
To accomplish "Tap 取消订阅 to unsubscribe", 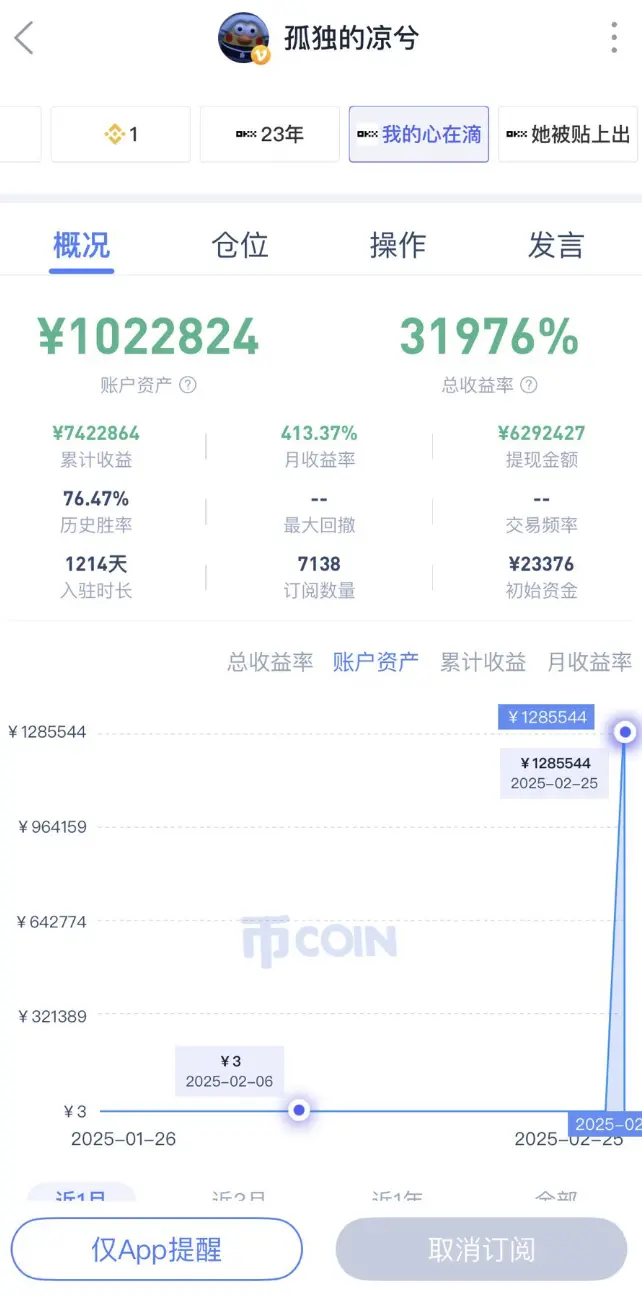I will pyautogui.click(x=482, y=1249).
